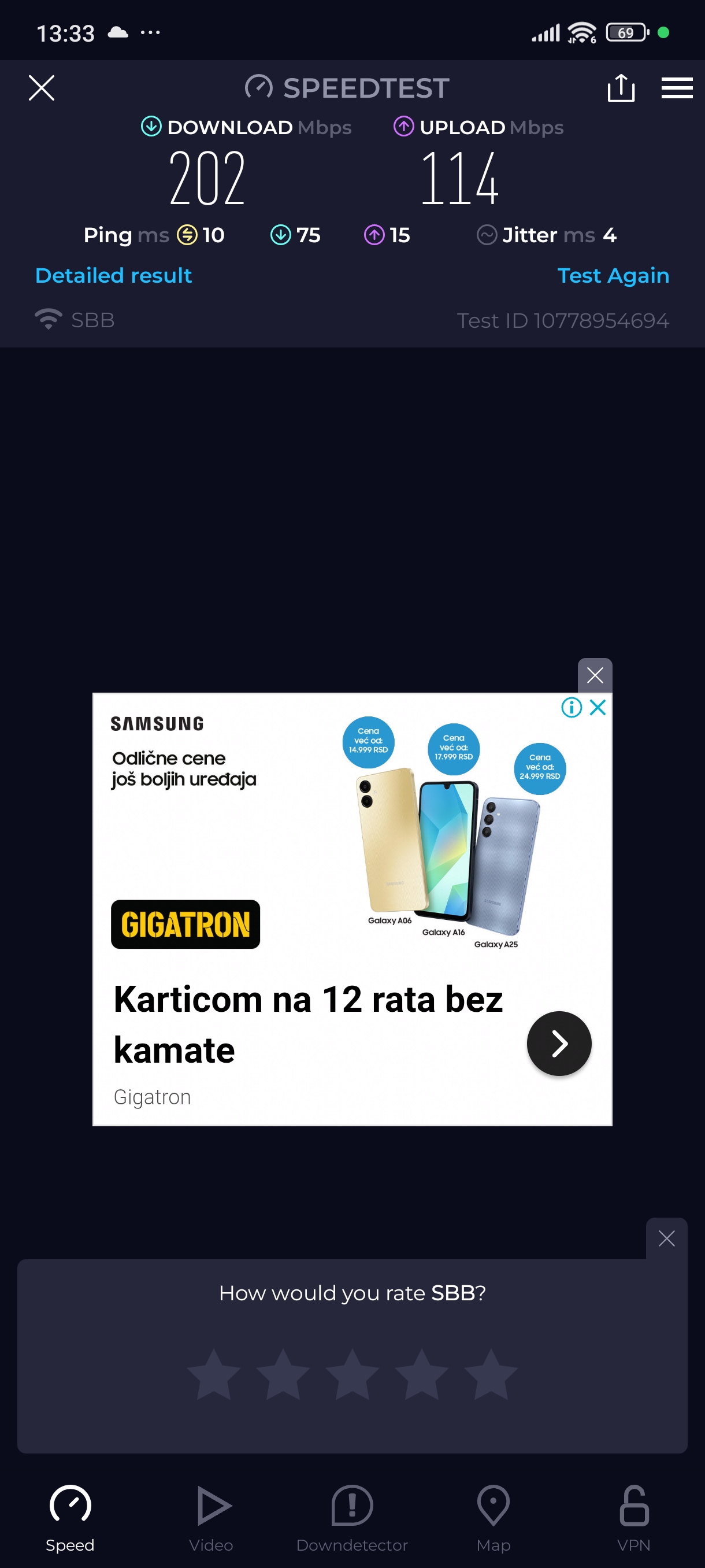The image size is (705, 1568).
Task: Tap Test Again
Action: point(613,276)
